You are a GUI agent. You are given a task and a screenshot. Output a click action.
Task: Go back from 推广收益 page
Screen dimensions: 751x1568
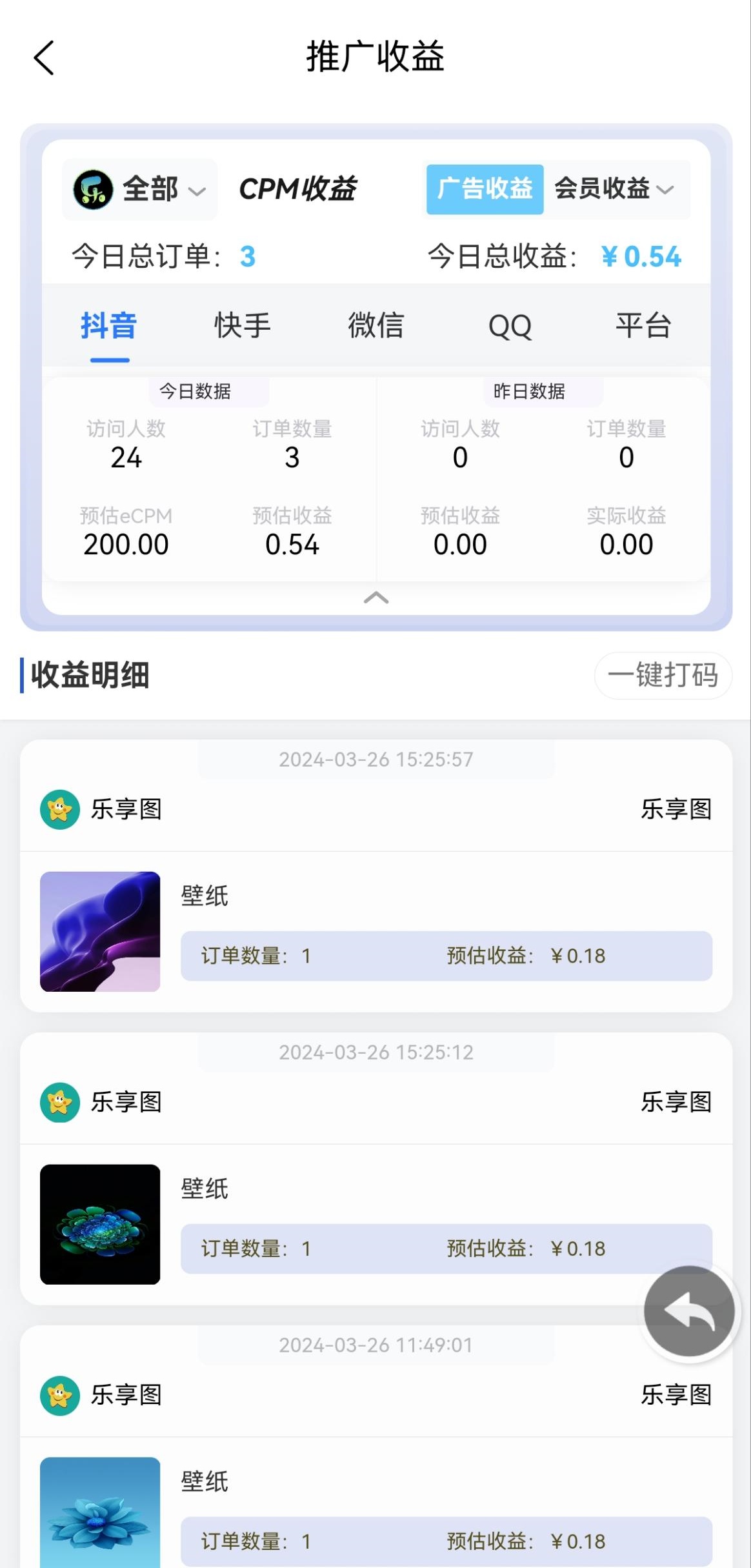(44, 58)
